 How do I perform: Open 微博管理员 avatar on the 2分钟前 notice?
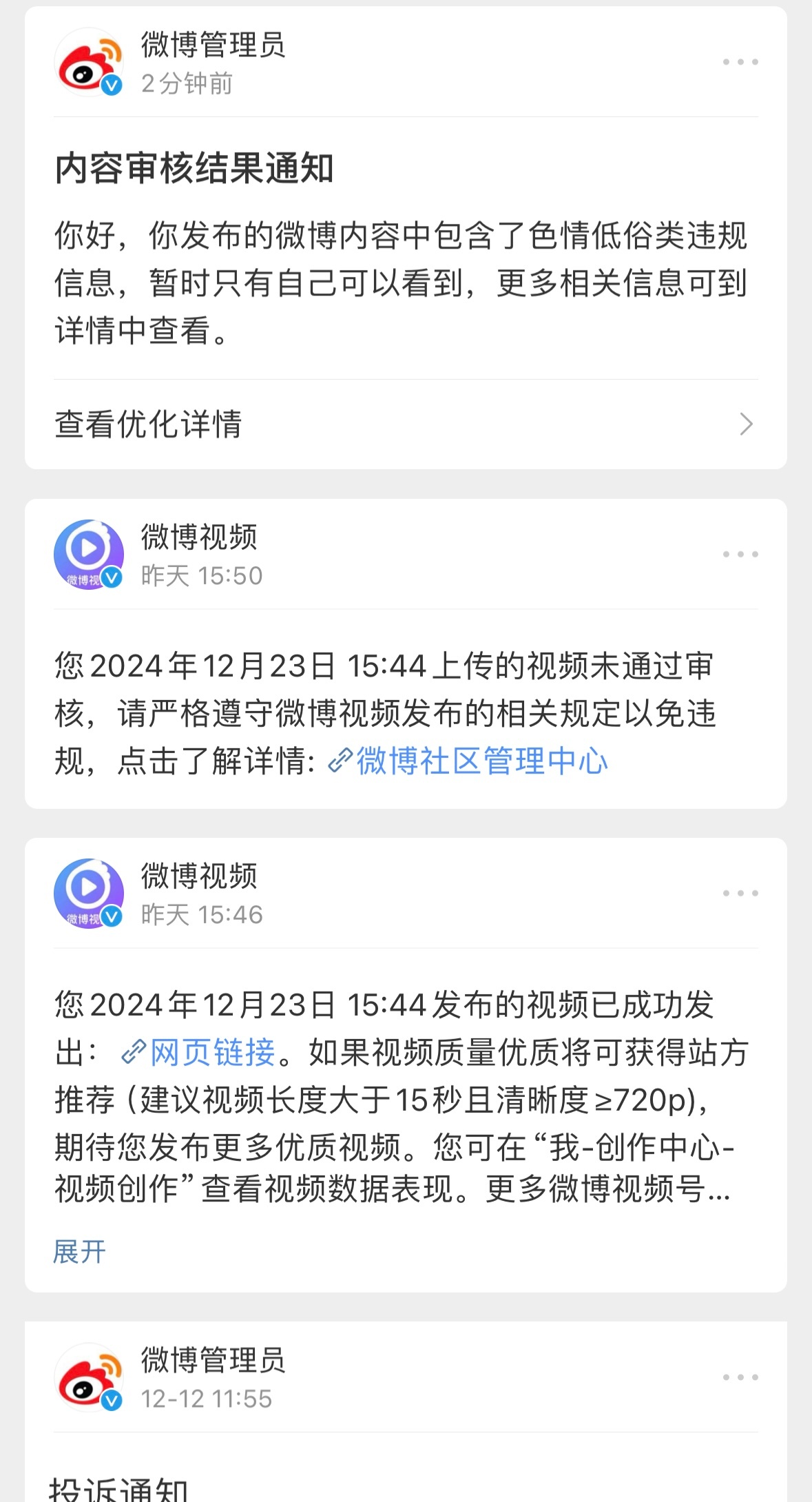tap(89, 62)
